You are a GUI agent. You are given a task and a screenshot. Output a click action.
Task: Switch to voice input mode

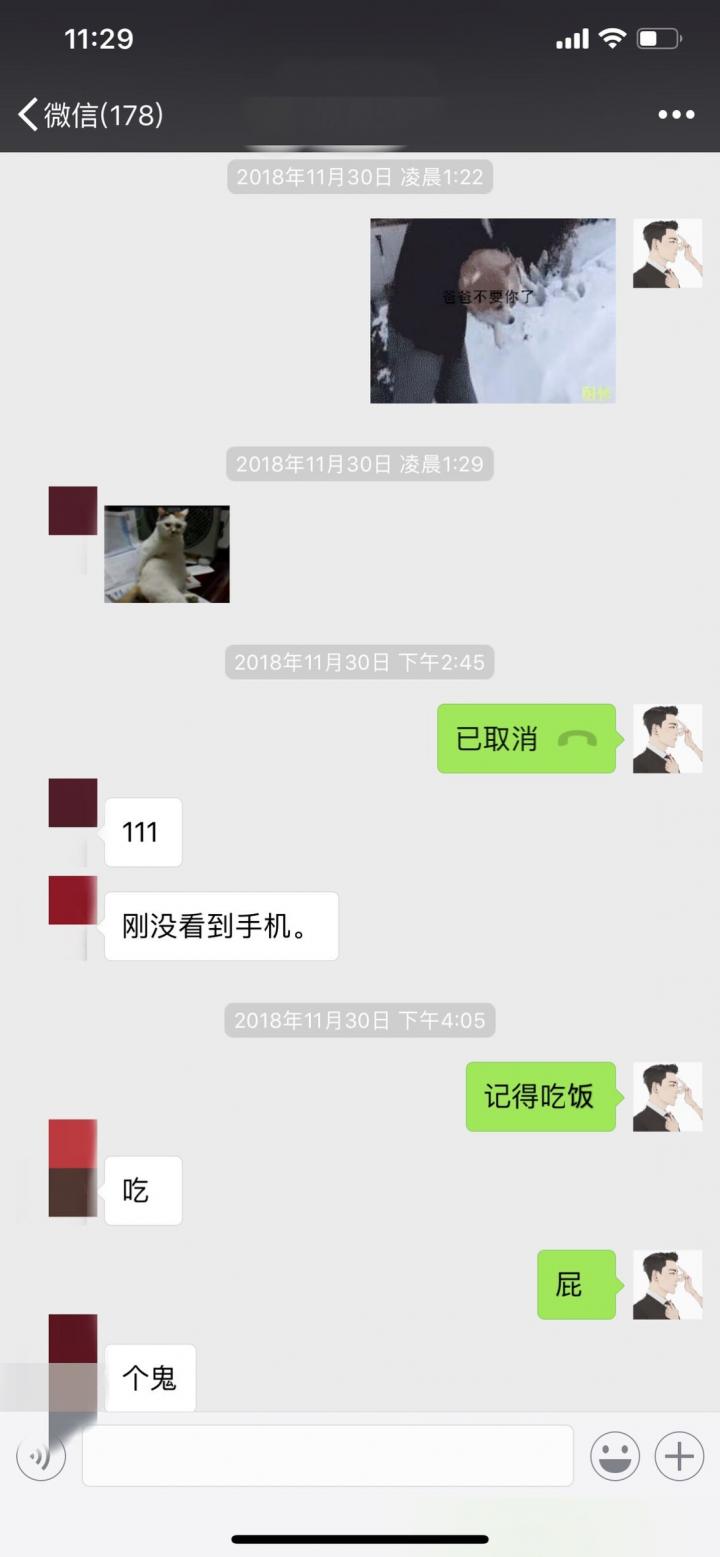pyautogui.click(x=41, y=1455)
